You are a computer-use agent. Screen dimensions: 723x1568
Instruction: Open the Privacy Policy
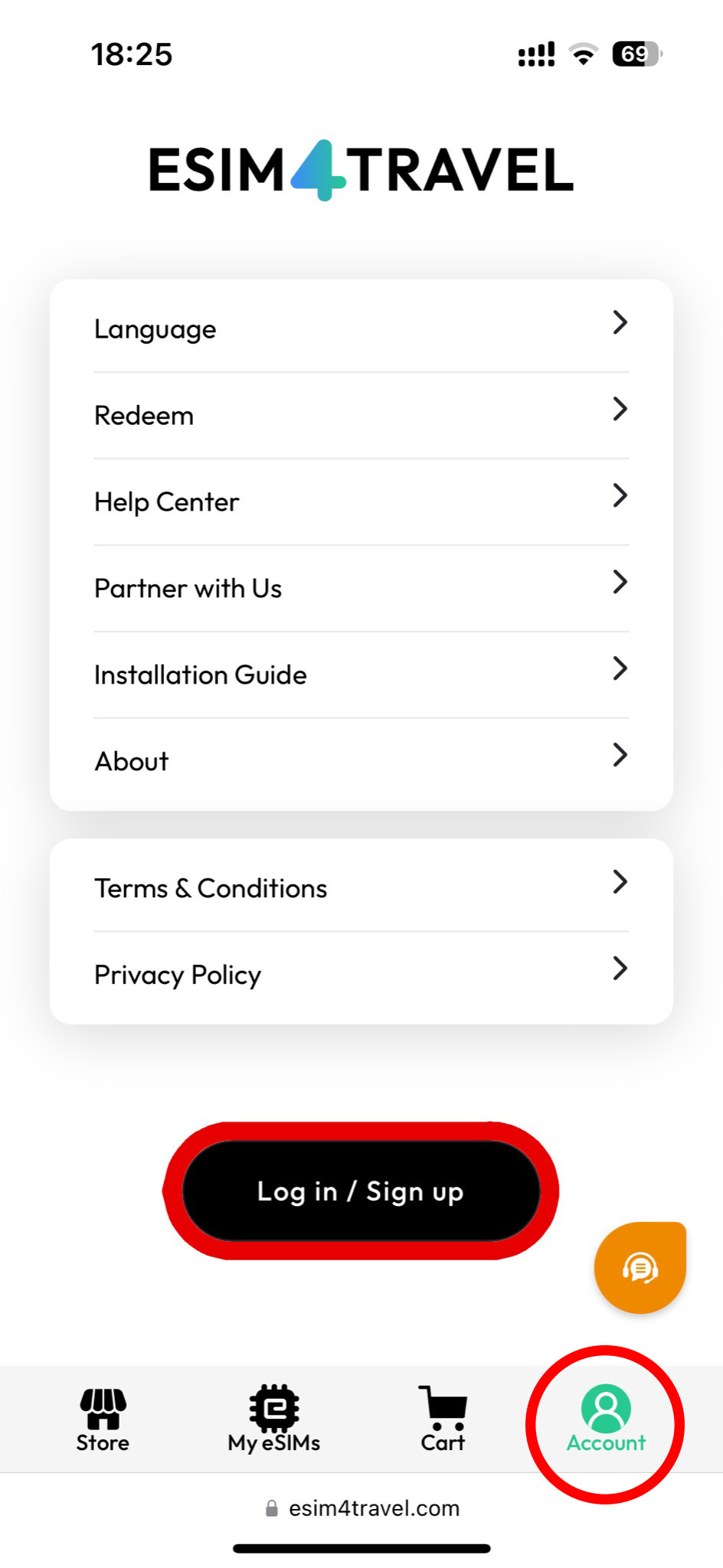[x=361, y=975]
